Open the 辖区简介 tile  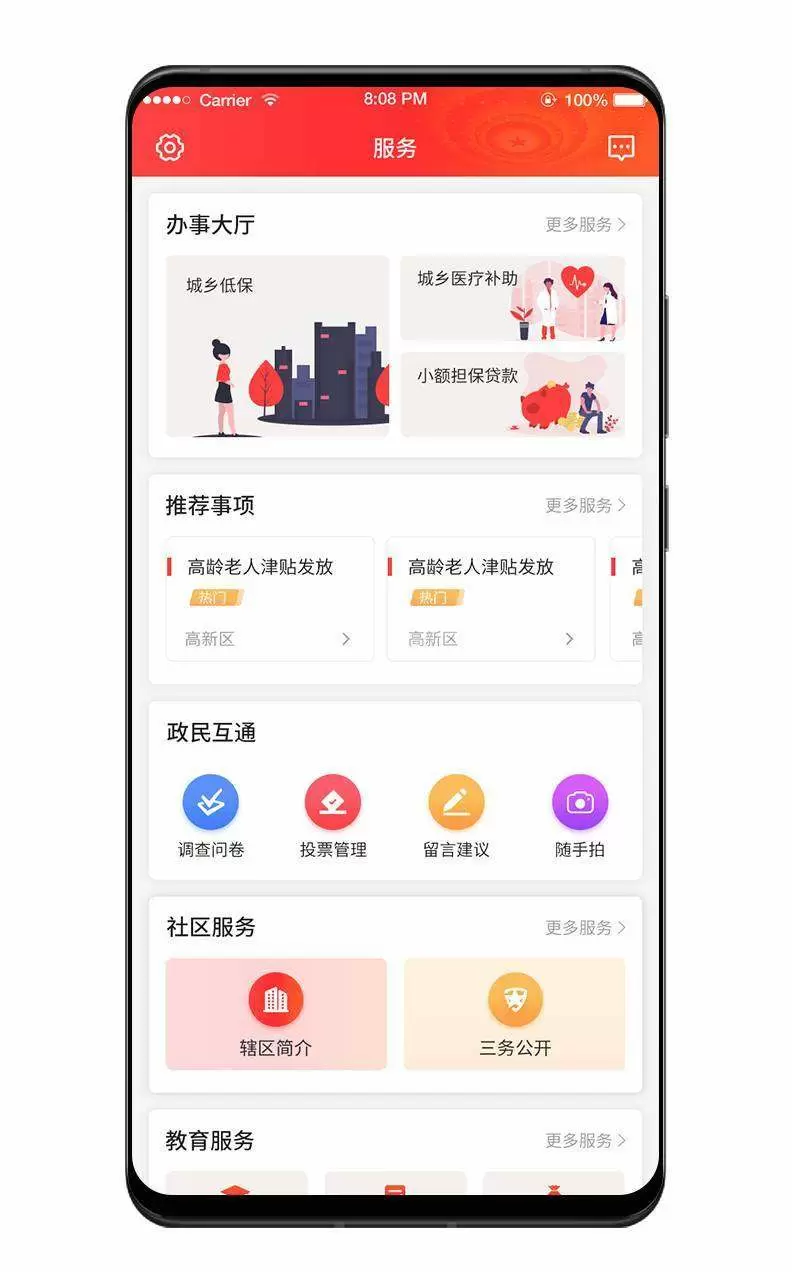pos(276,1014)
